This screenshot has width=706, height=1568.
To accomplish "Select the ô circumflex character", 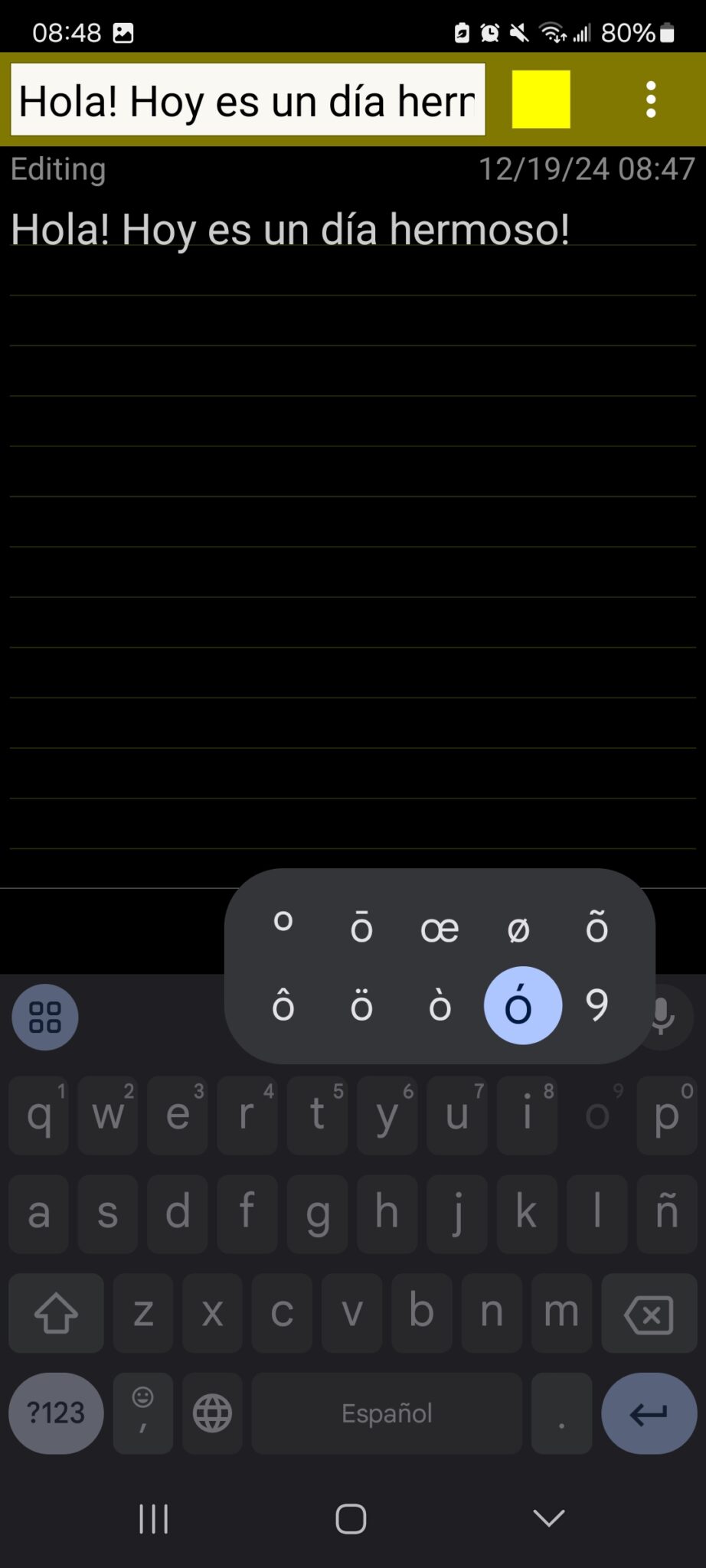I will [x=283, y=1006].
